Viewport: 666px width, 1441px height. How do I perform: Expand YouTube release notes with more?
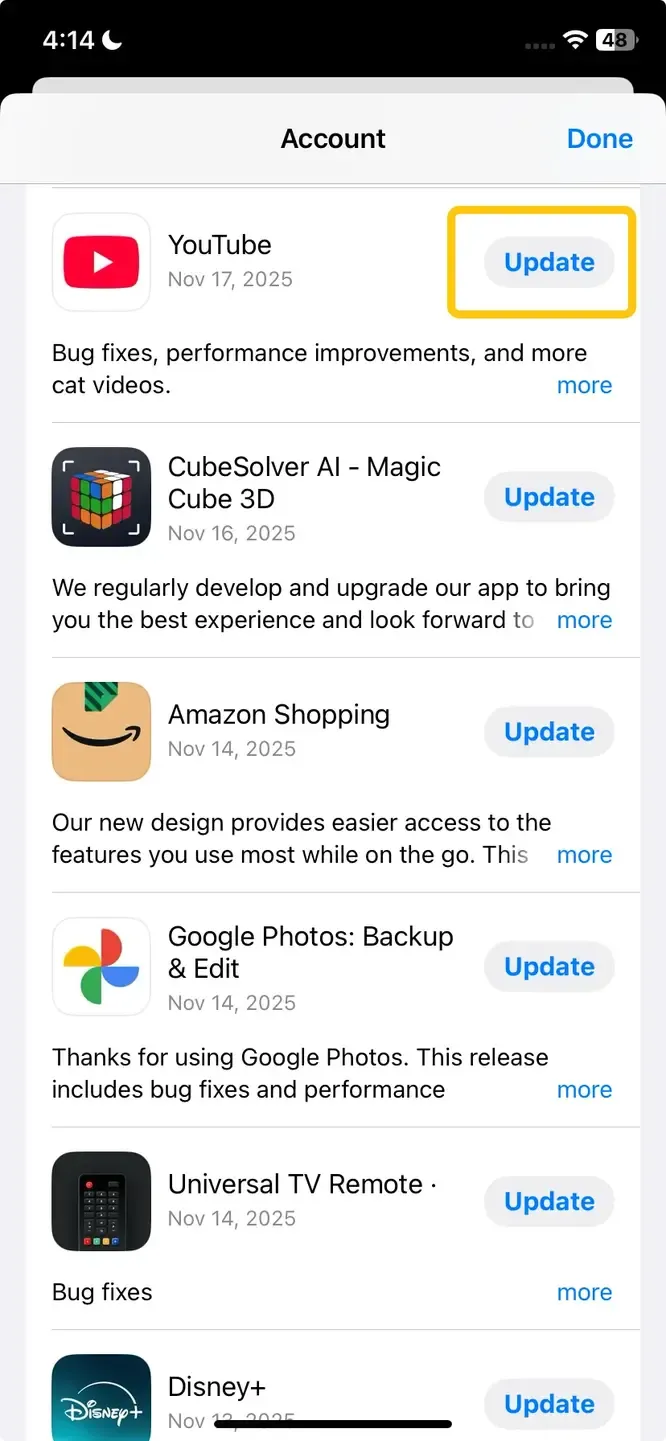coord(584,385)
